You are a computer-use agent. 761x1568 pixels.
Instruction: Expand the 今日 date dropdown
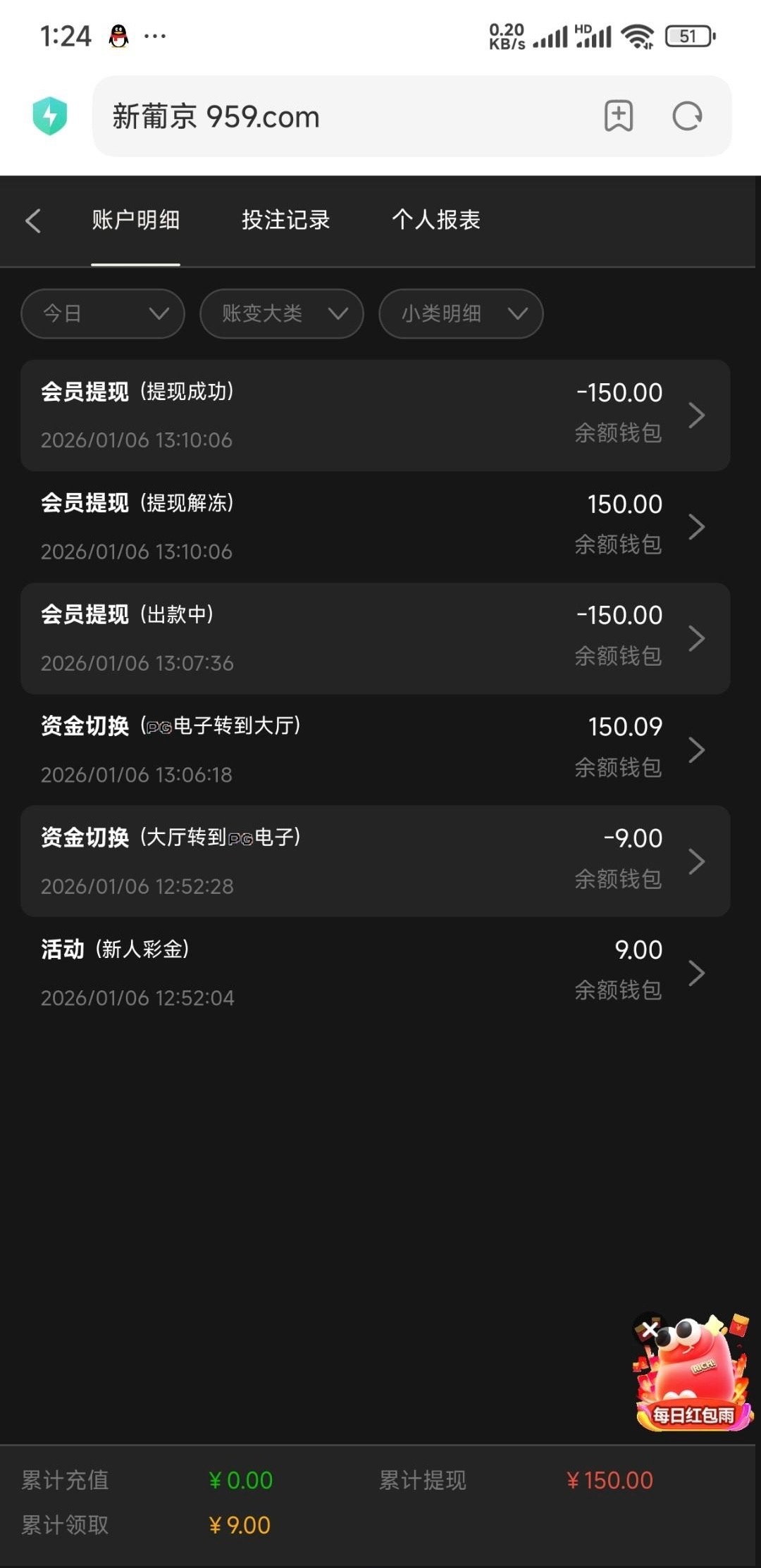point(103,313)
